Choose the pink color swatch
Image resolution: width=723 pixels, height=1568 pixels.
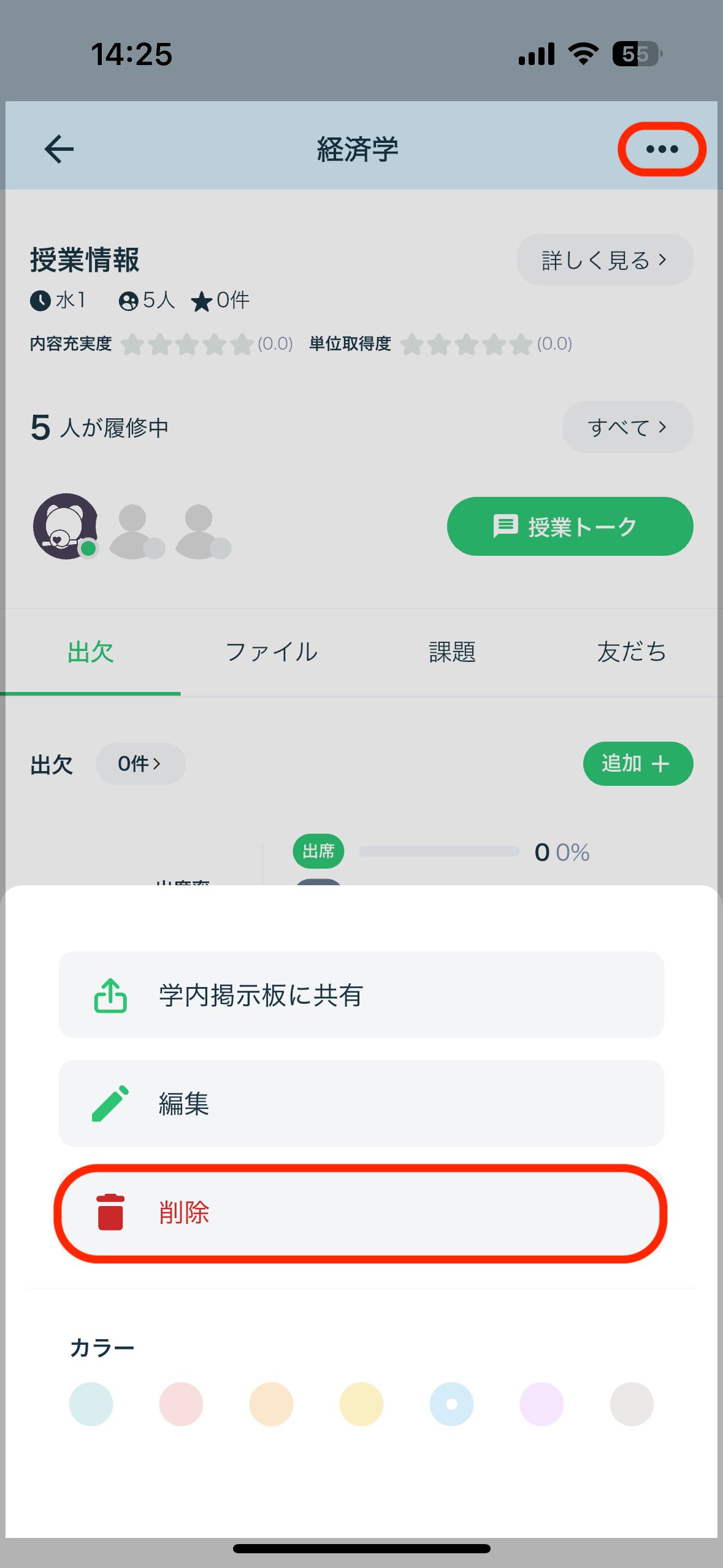click(181, 1403)
